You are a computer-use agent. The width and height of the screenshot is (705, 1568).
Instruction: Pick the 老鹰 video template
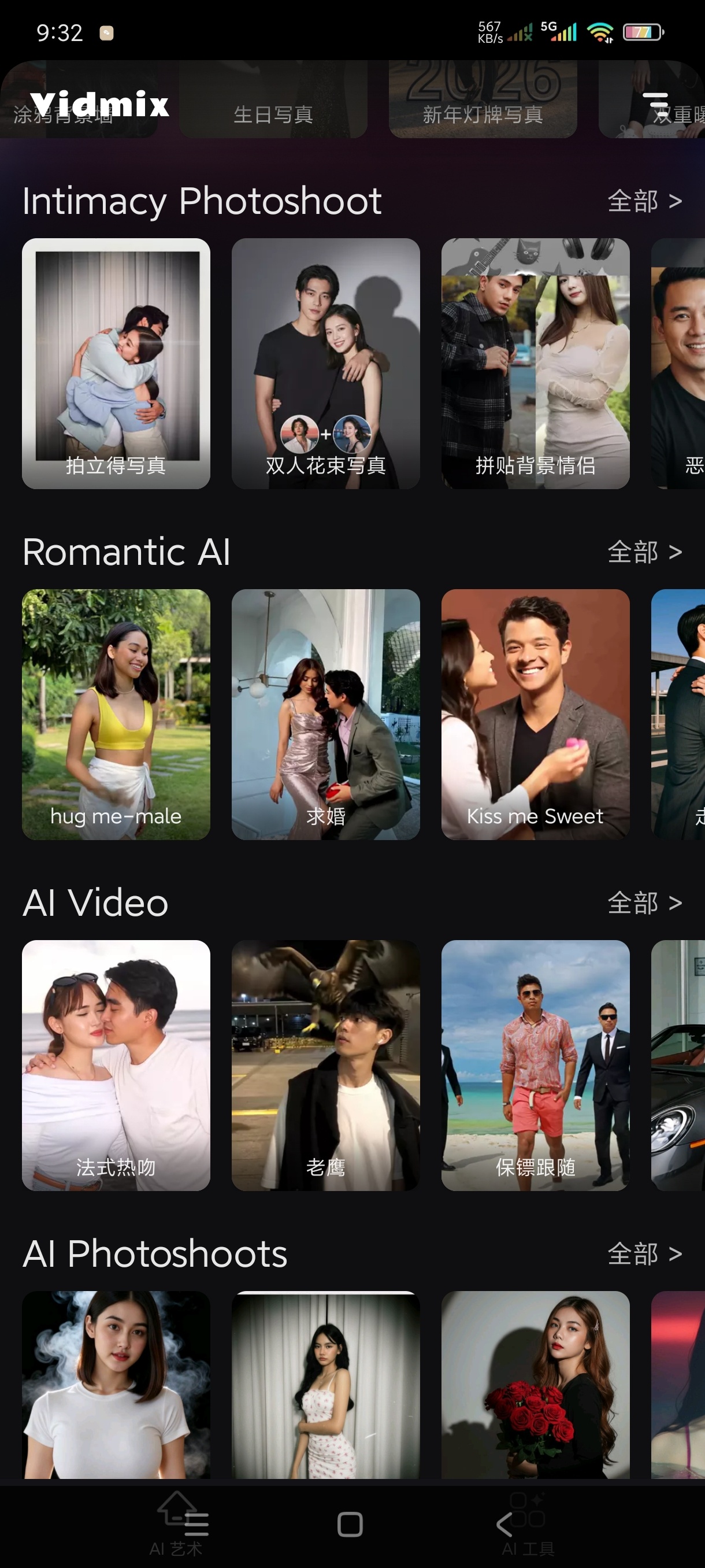coord(325,1065)
